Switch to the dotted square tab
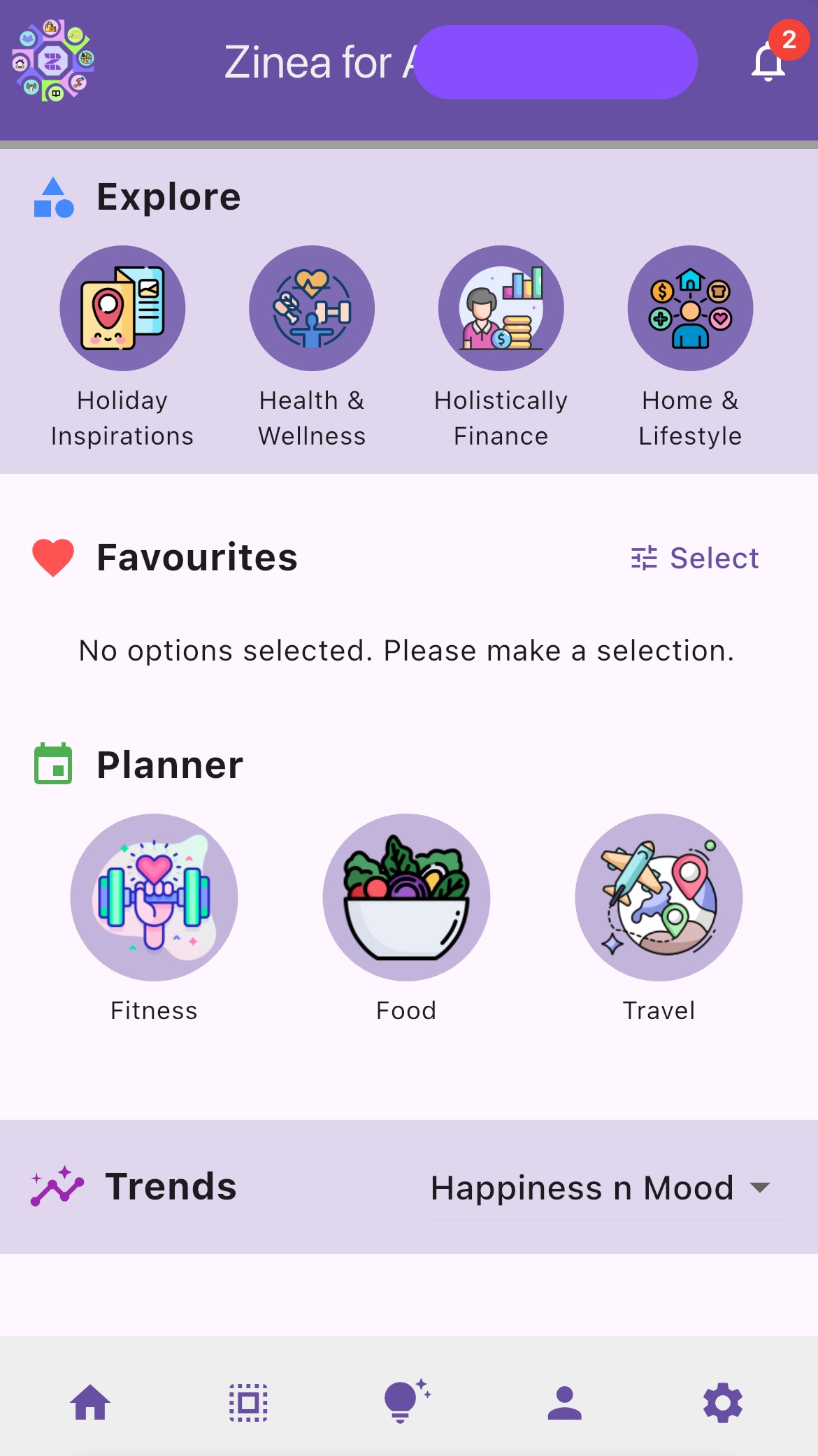 click(x=248, y=1402)
